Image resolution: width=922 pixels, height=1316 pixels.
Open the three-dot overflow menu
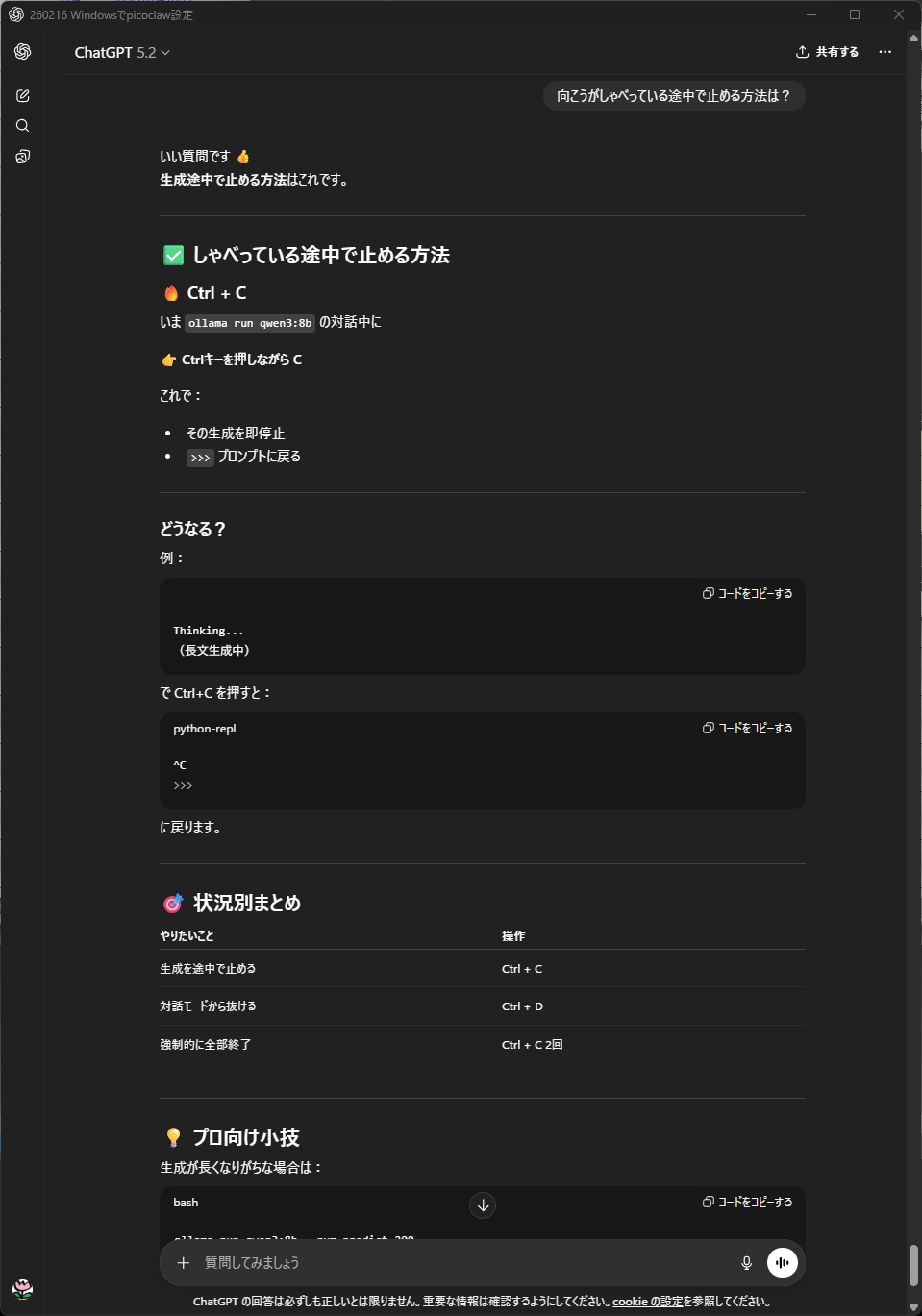(885, 52)
